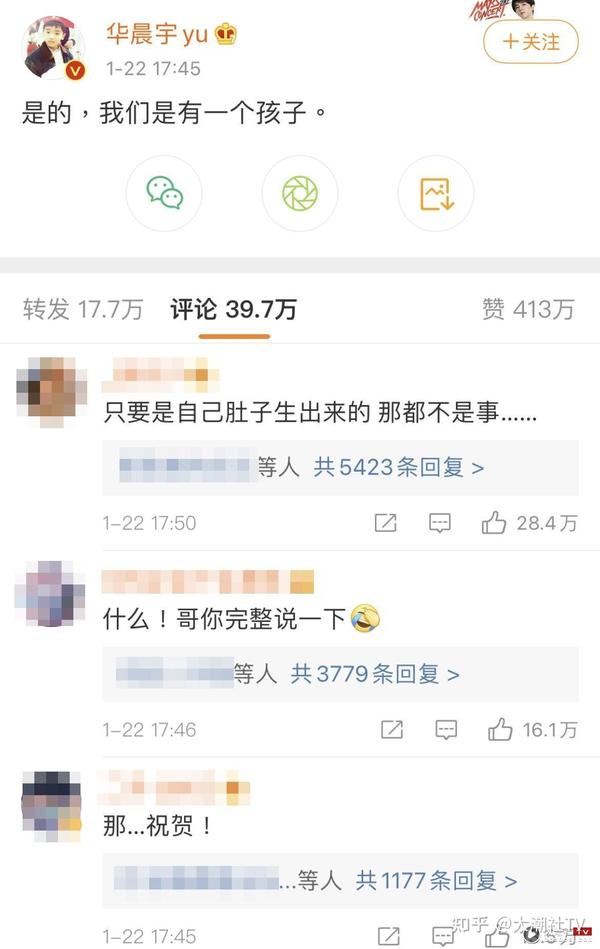
Task: Select the 评论 39.7万 tab
Action: pos(233,309)
